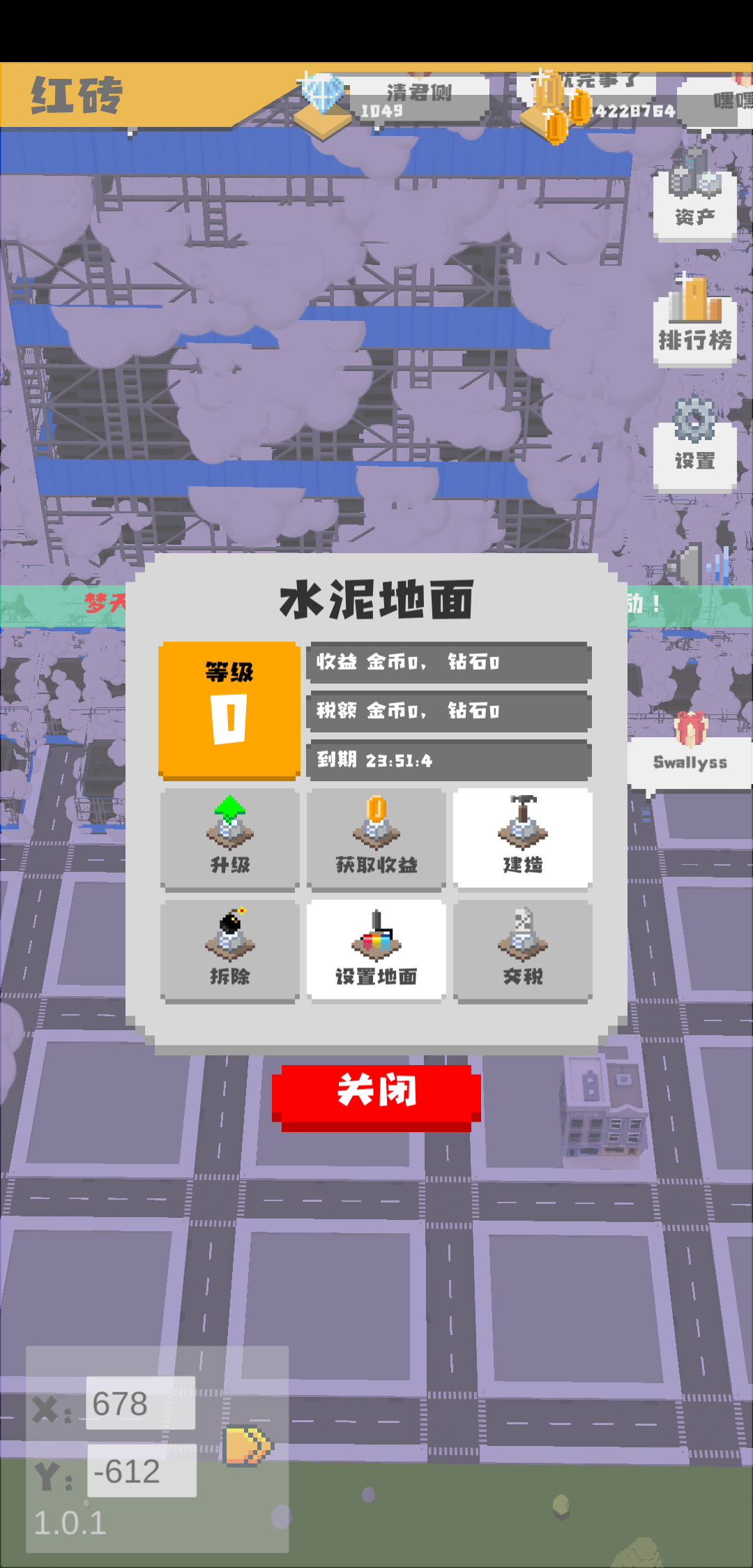The width and height of the screenshot is (753, 1568).
Task: Tap the X coordinate field 678
Action: [x=140, y=1403]
